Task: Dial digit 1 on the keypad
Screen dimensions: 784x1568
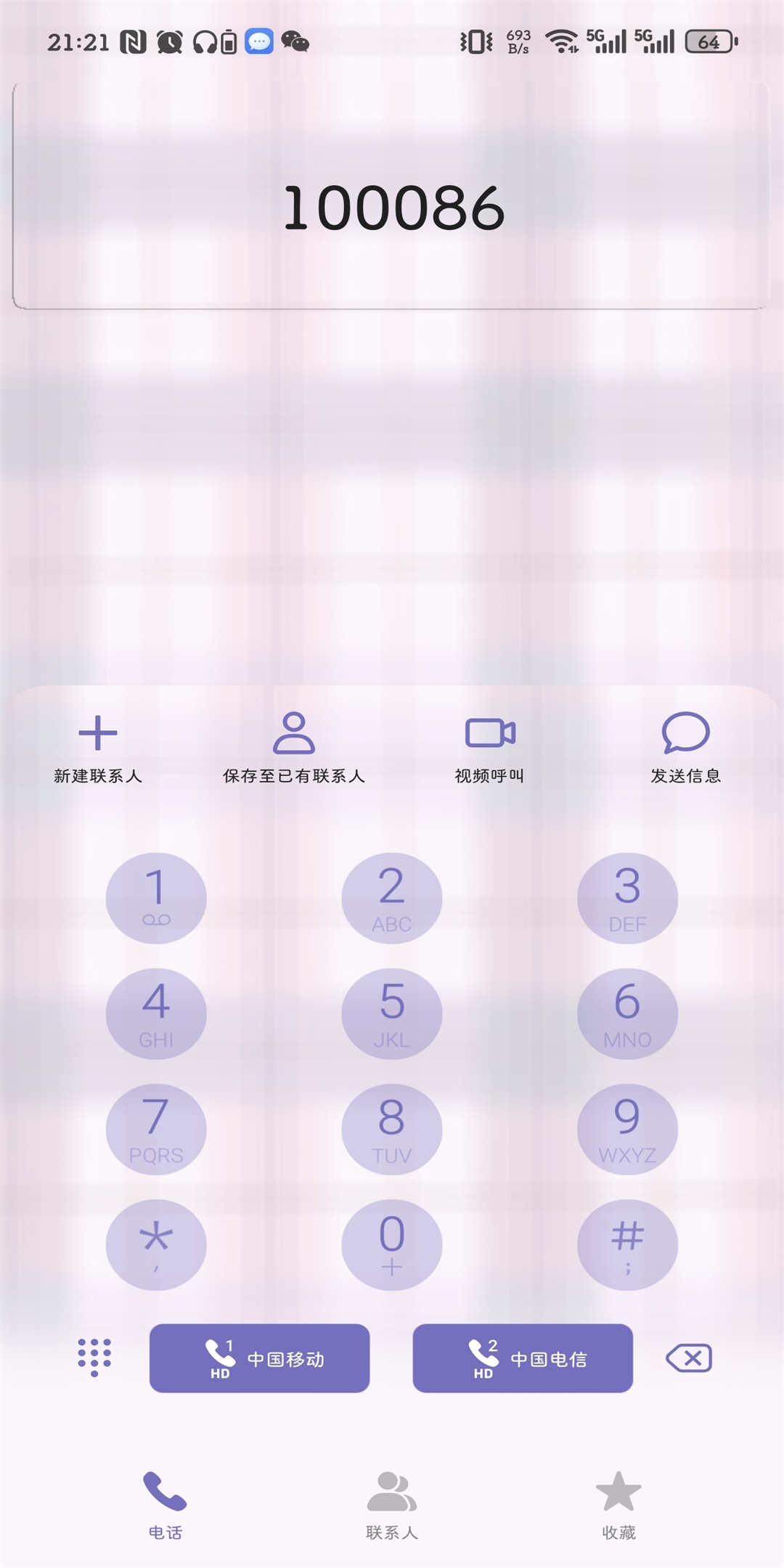Action: [x=156, y=898]
